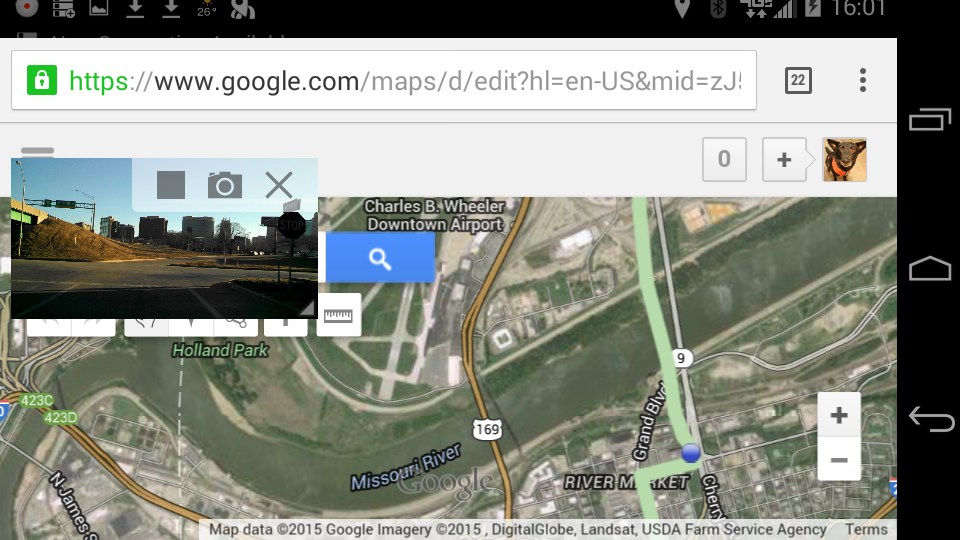Go to the home screen
The image size is (960, 540).
[930, 269]
